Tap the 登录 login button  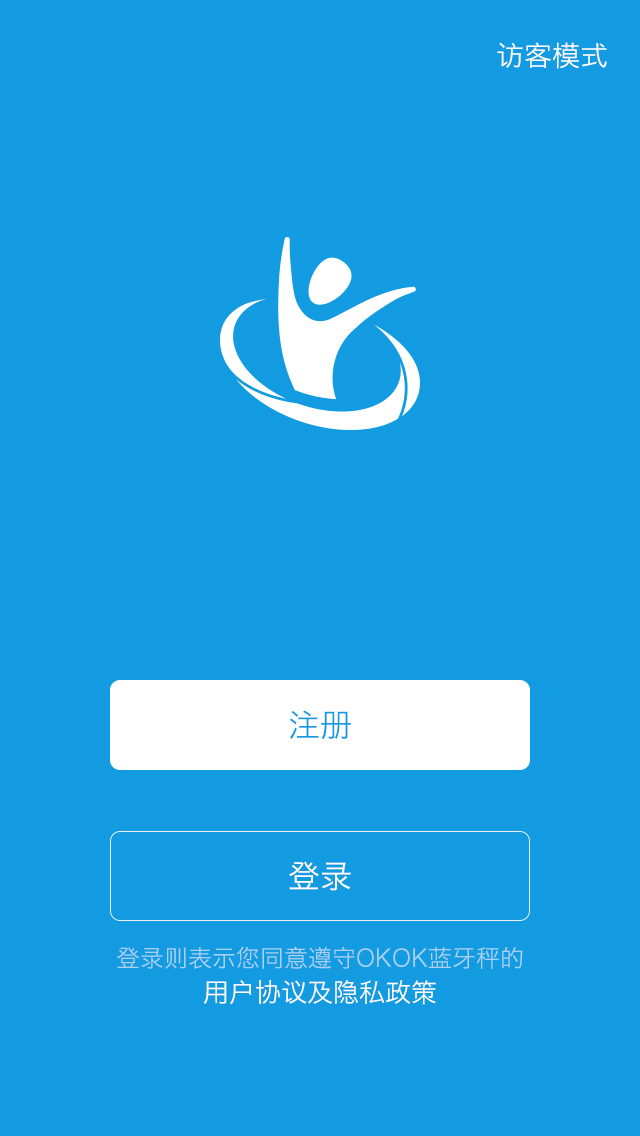320,876
